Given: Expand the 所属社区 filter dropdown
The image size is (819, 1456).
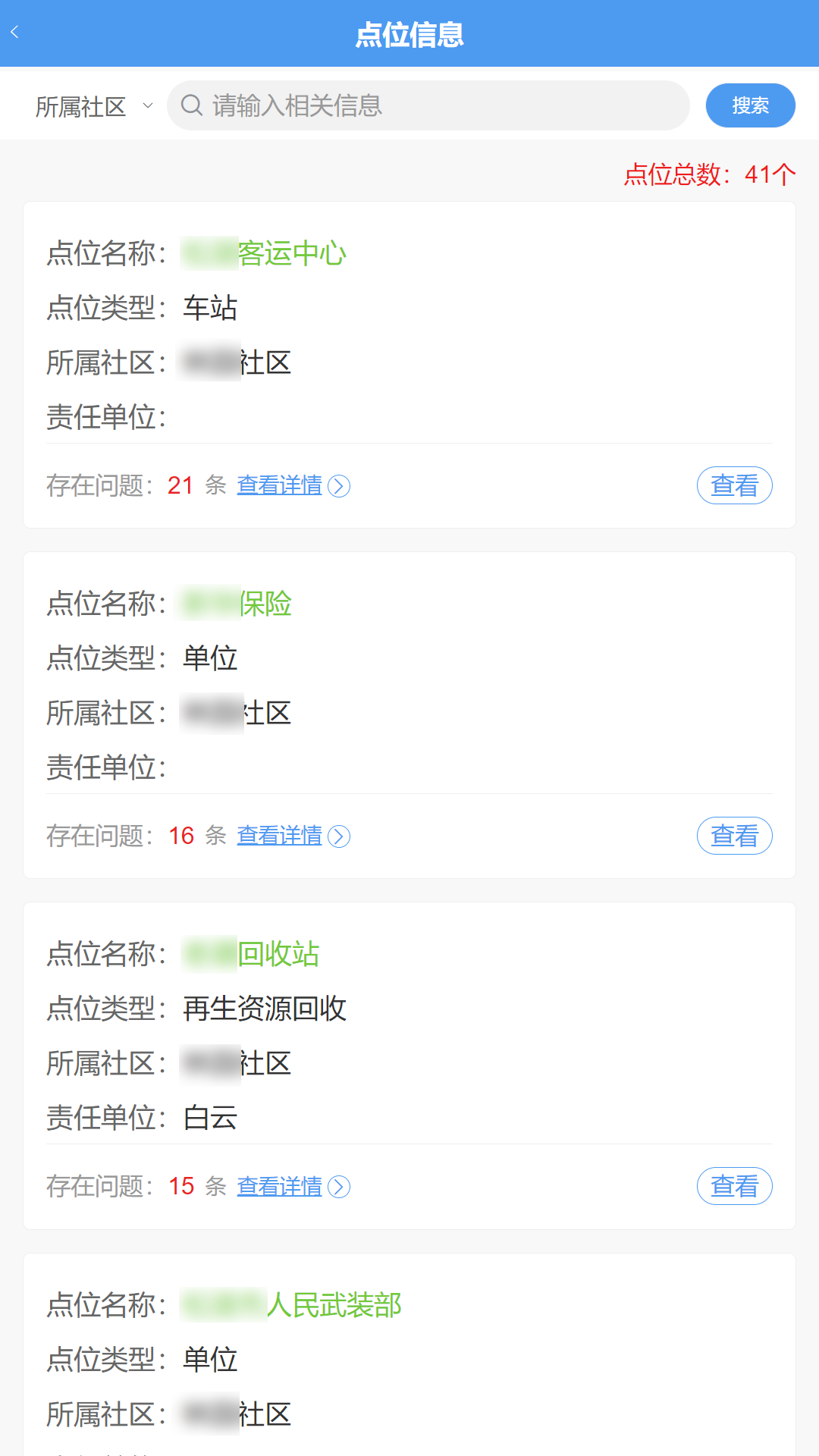Looking at the screenshot, I should click(x=94, y=106).
